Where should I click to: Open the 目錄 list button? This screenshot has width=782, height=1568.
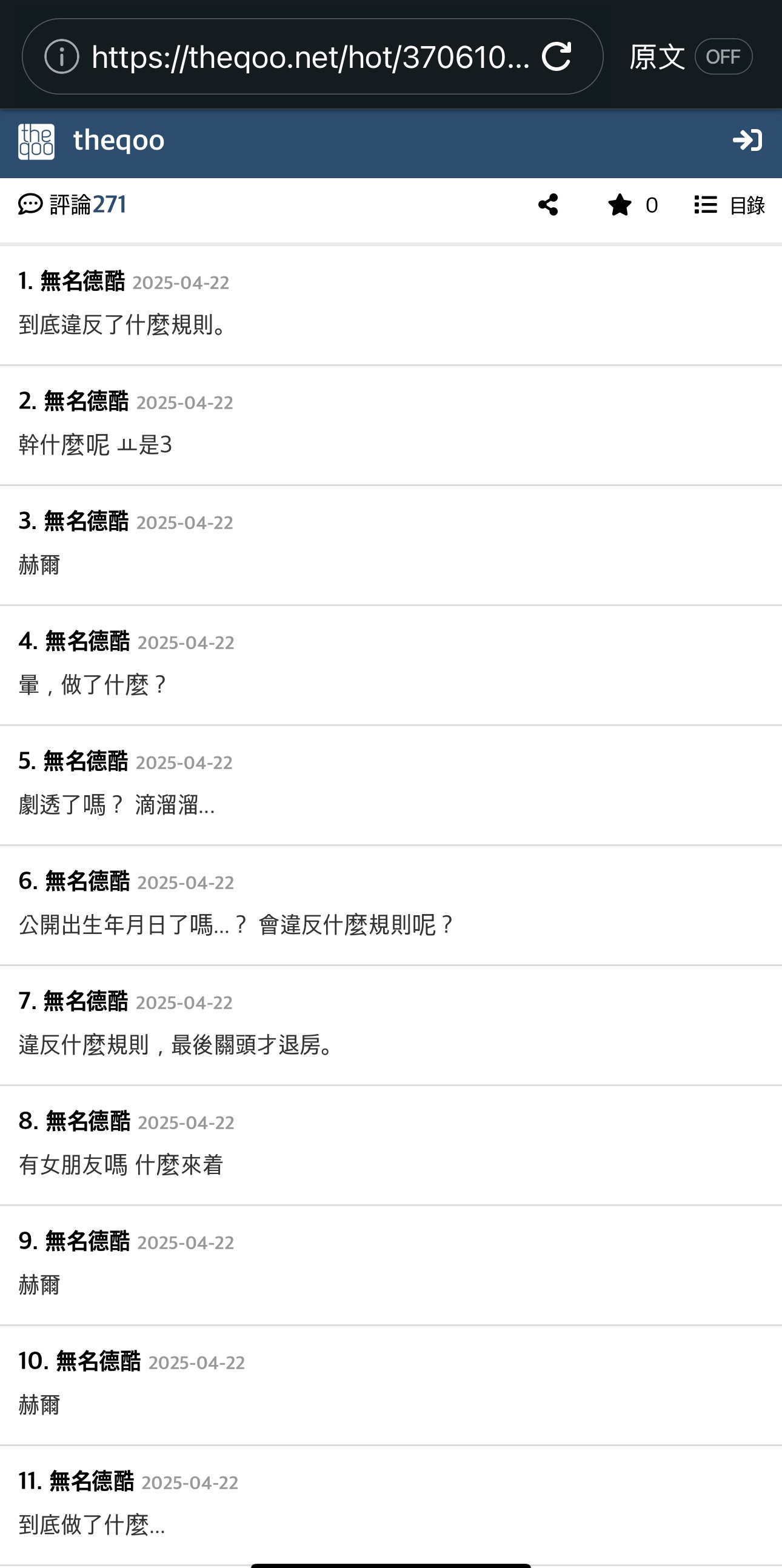(729, 205)
